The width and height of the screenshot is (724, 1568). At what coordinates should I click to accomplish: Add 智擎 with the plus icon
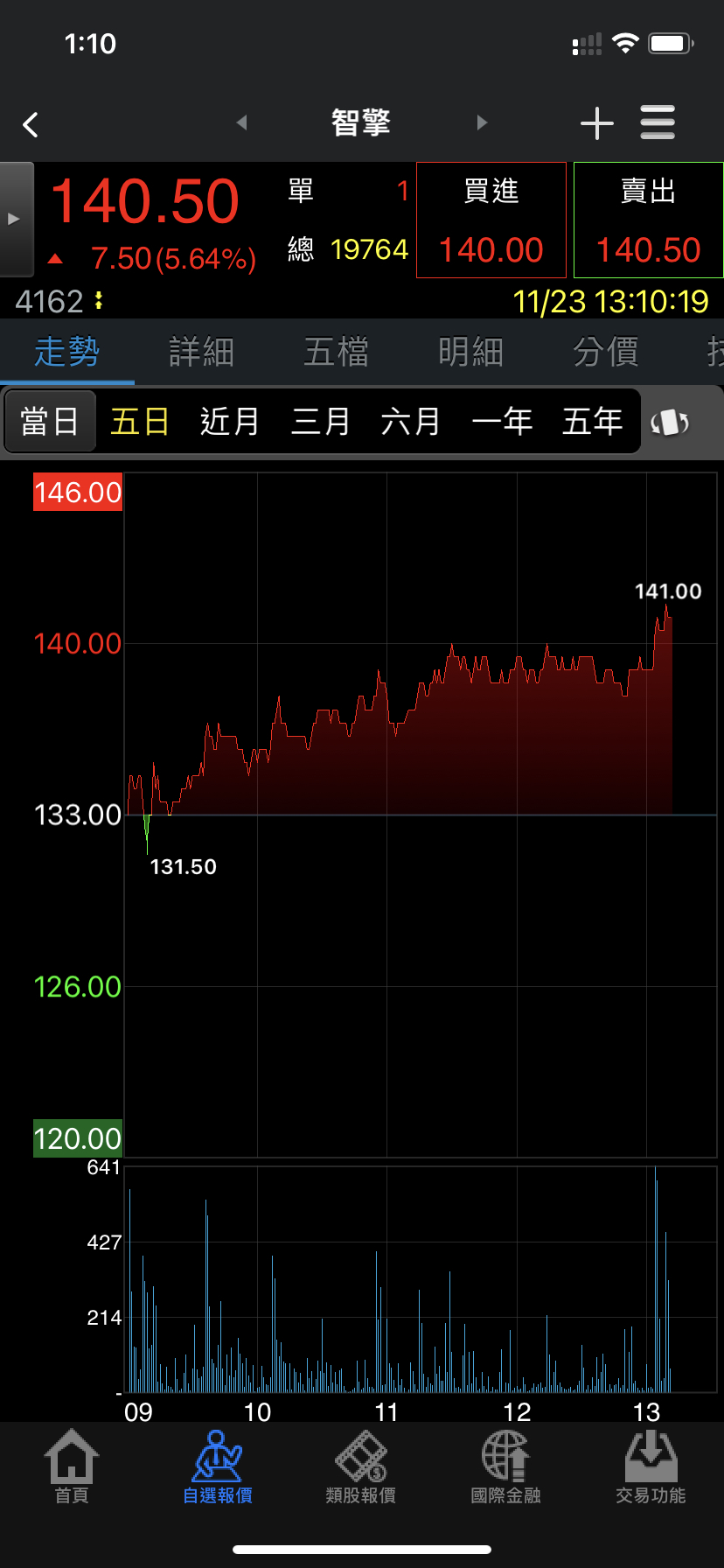pos(597,123)
